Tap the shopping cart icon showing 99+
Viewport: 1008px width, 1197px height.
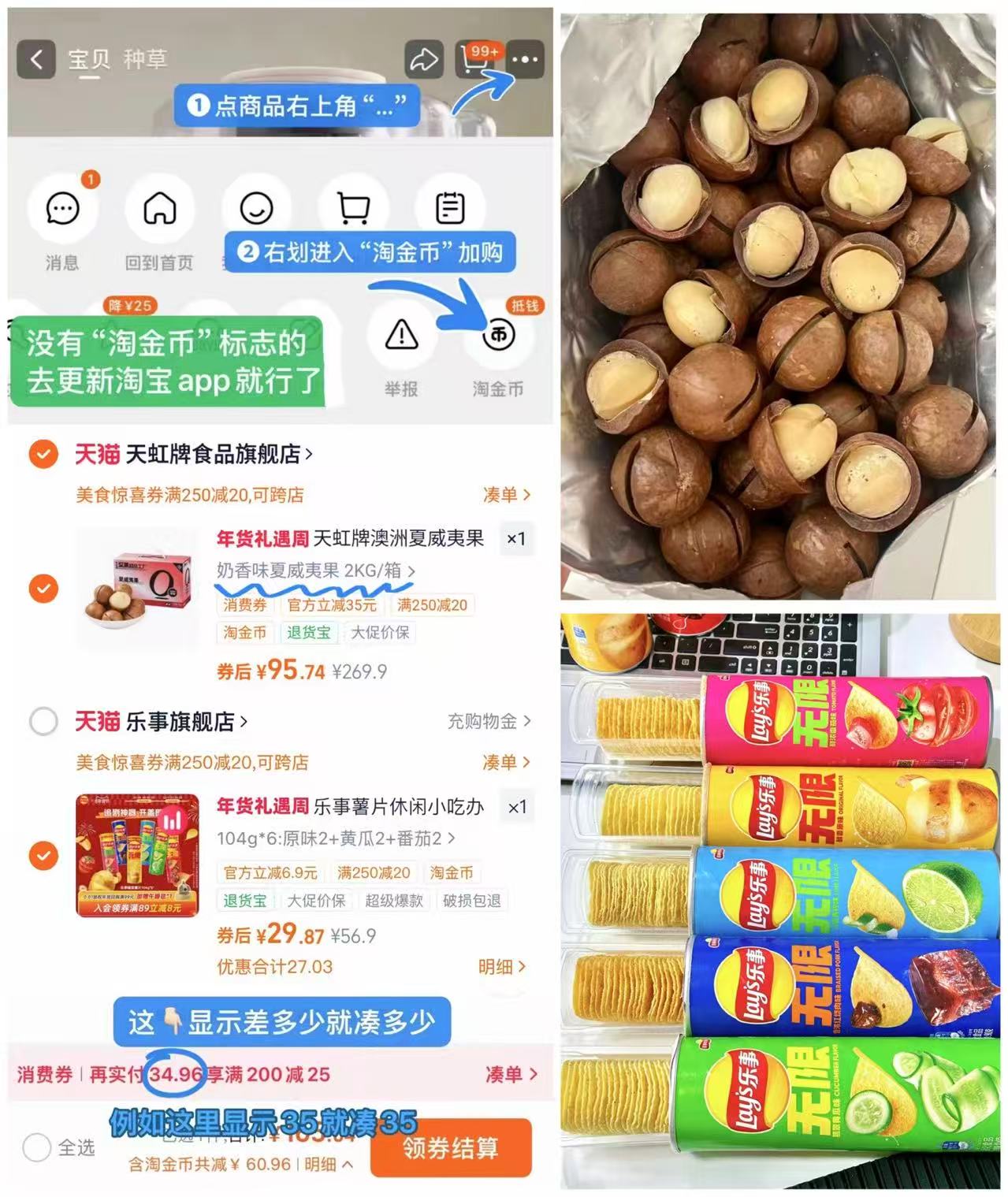click(473, 58)
